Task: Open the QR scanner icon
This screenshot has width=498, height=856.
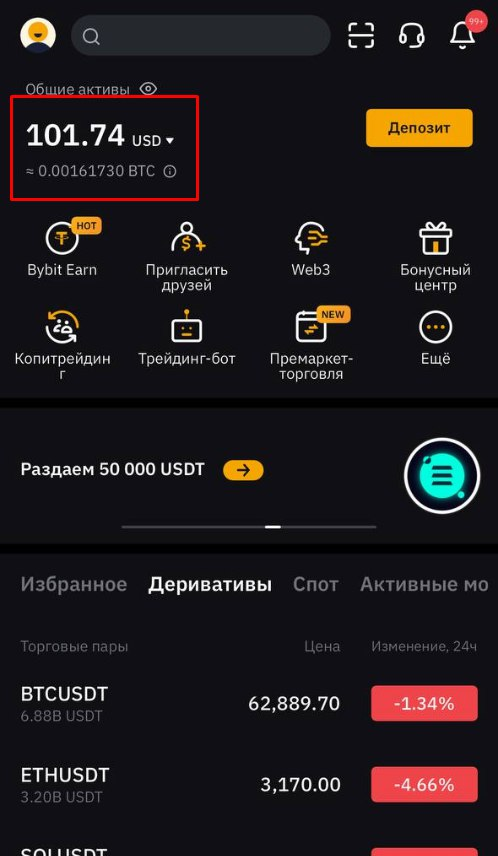Action: pyautogui.click(x=361, y=35)
